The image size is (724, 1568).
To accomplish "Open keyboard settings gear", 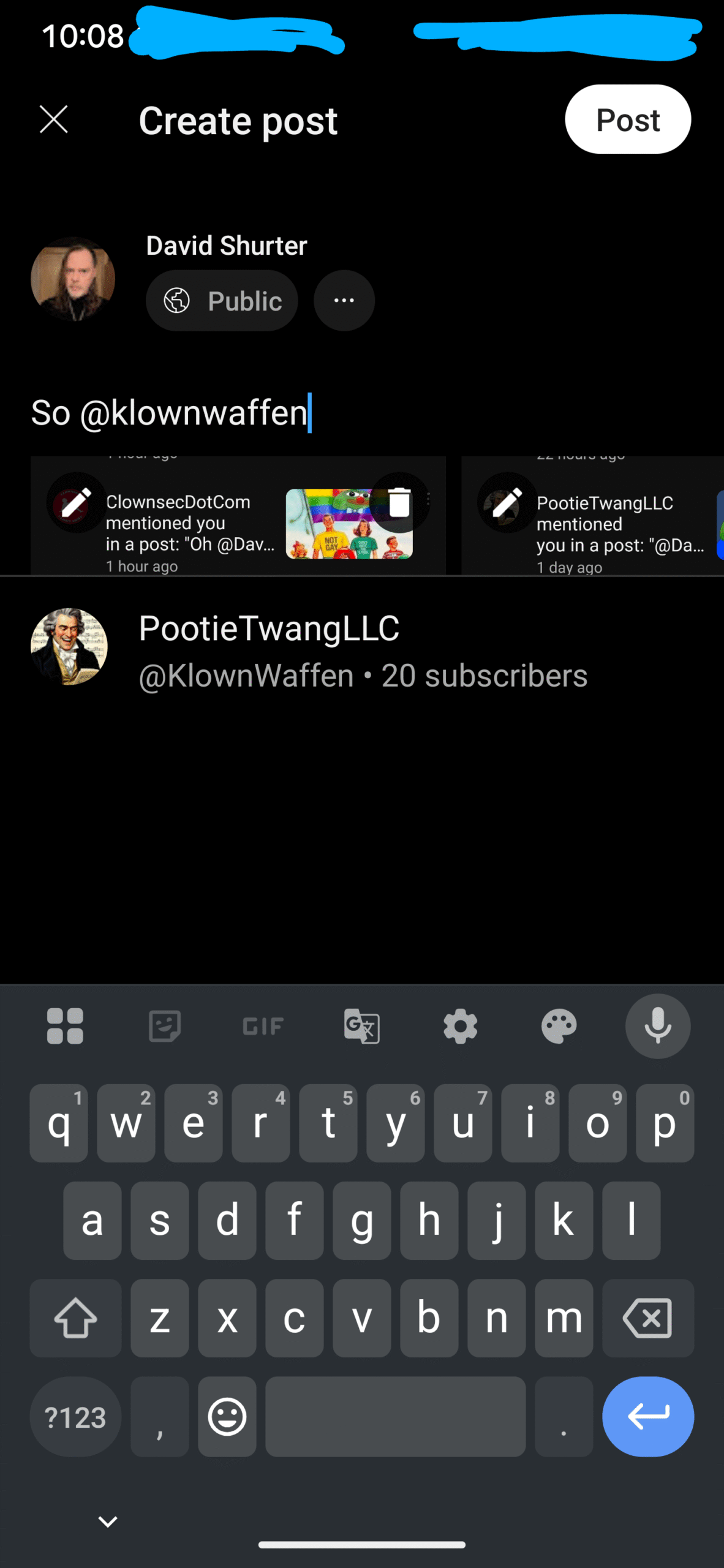I will coord(461,1026).
